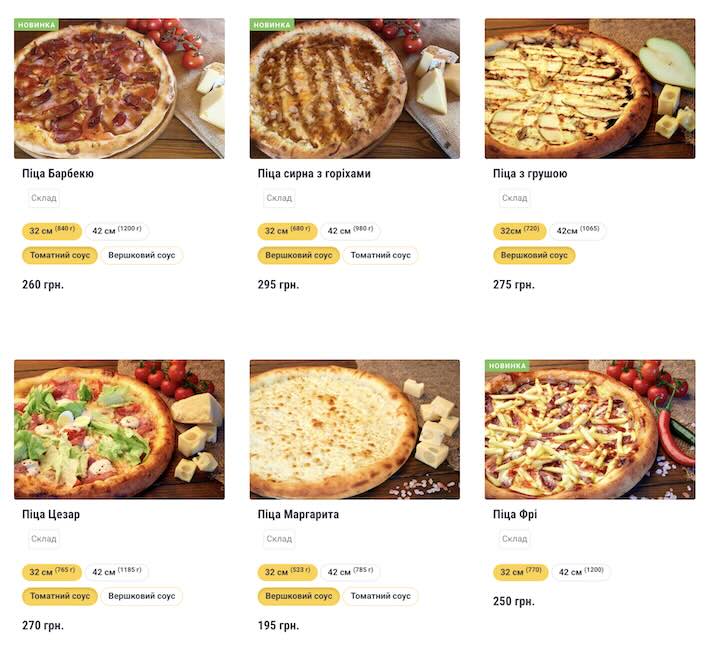
Task: Open the Піца Барбекю photo tile
Action: click(x=119, y=88)
